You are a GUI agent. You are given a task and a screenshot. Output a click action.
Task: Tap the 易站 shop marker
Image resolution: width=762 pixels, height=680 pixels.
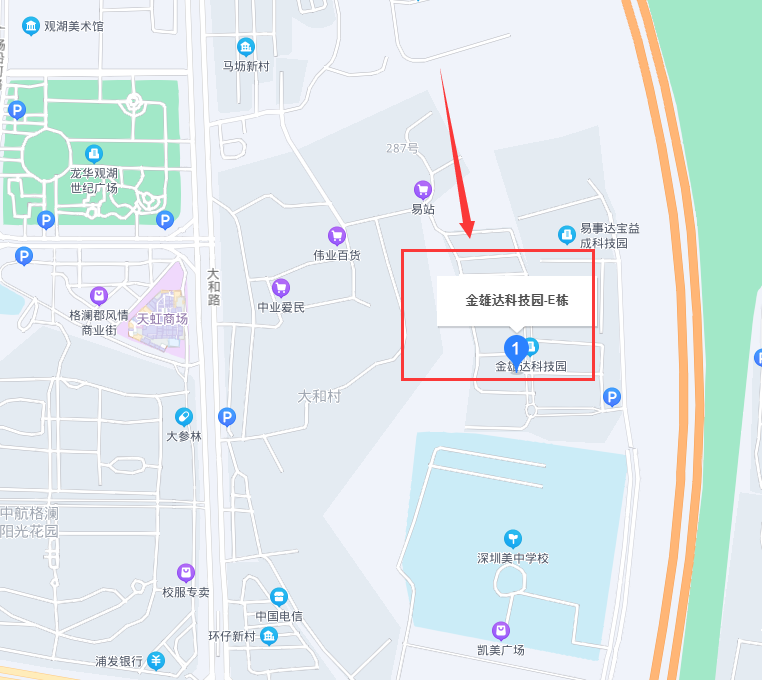[423, 189]
